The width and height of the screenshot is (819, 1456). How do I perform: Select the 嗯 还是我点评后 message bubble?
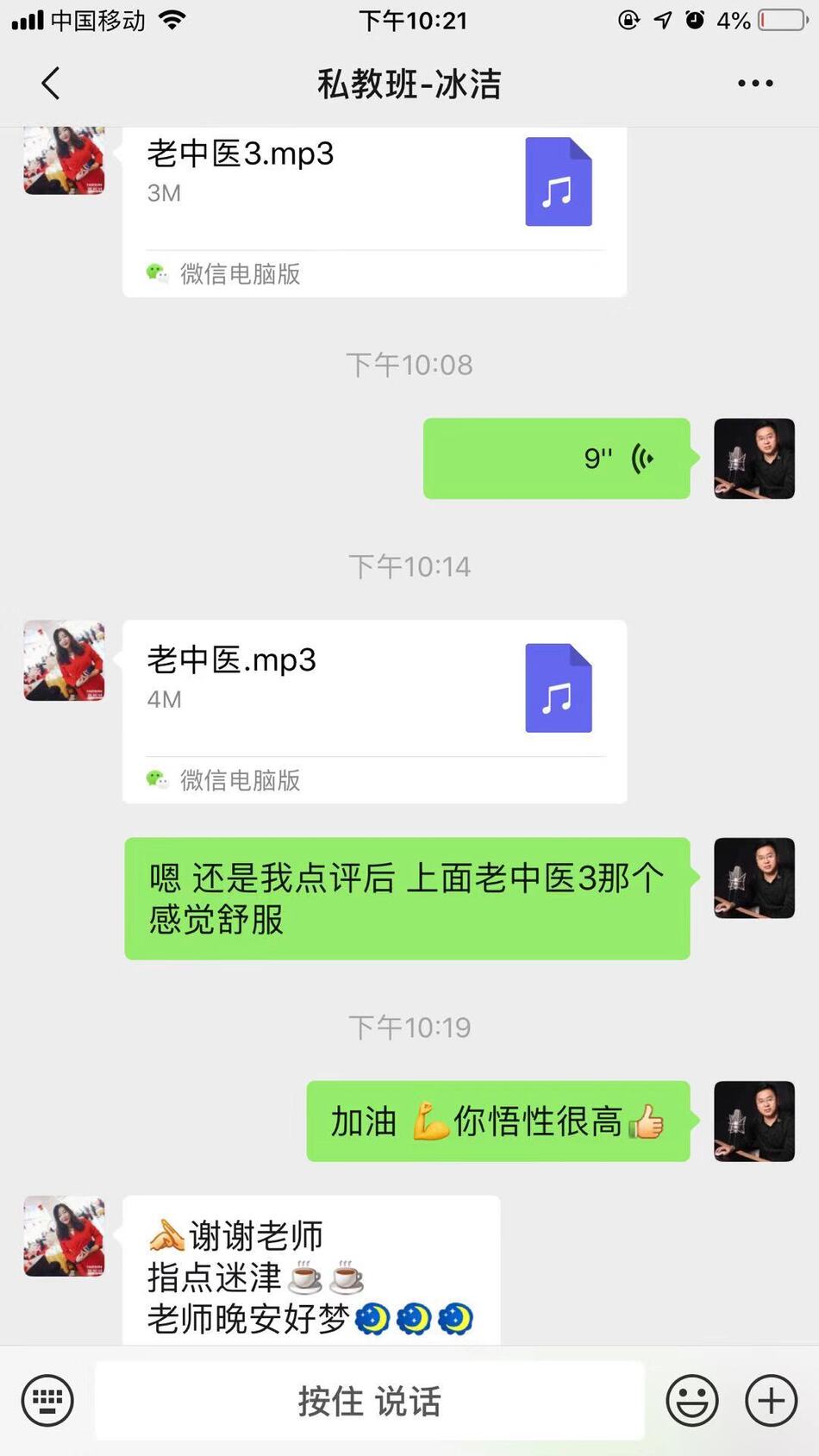[407, 897]
